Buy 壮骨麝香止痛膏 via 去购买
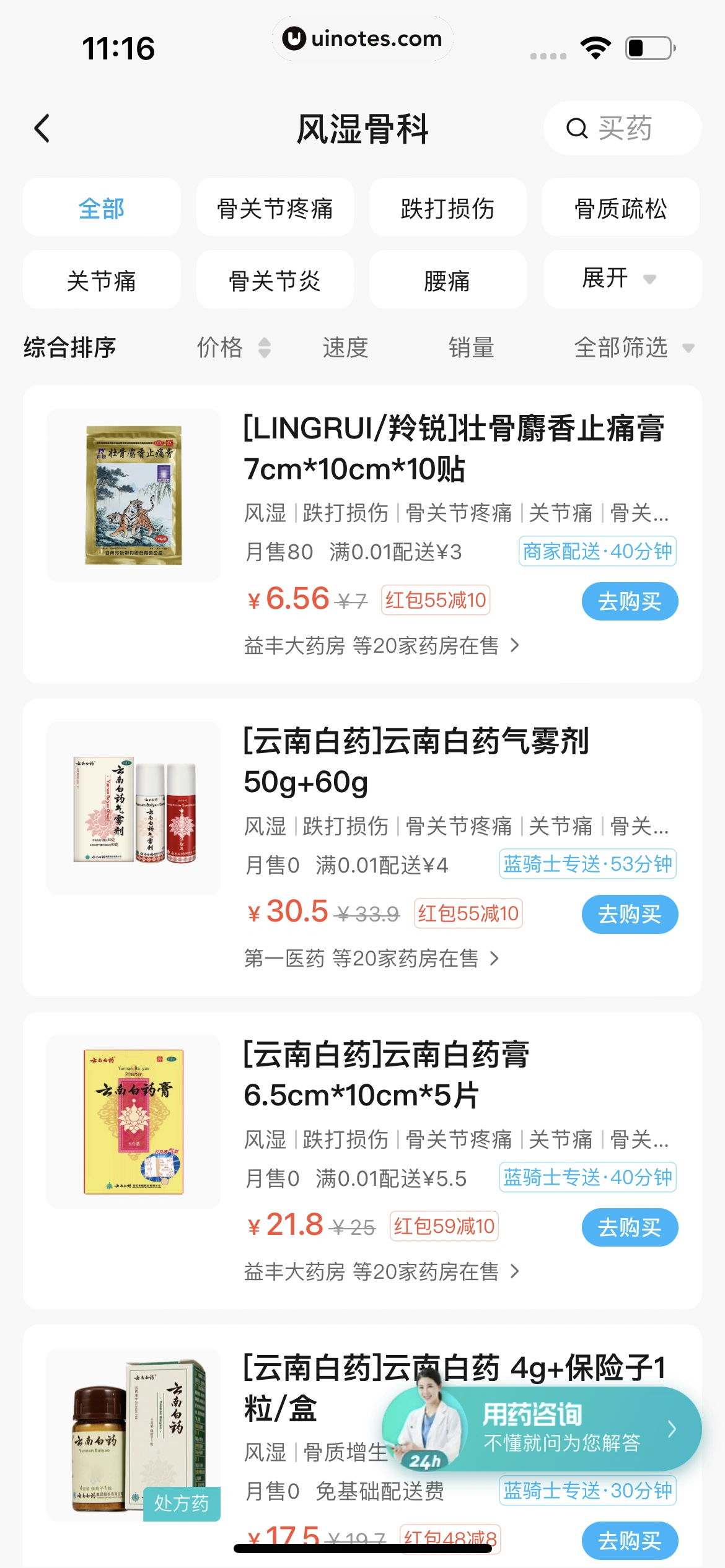Viewport: 725px width, 1568px height. point(629,601)
